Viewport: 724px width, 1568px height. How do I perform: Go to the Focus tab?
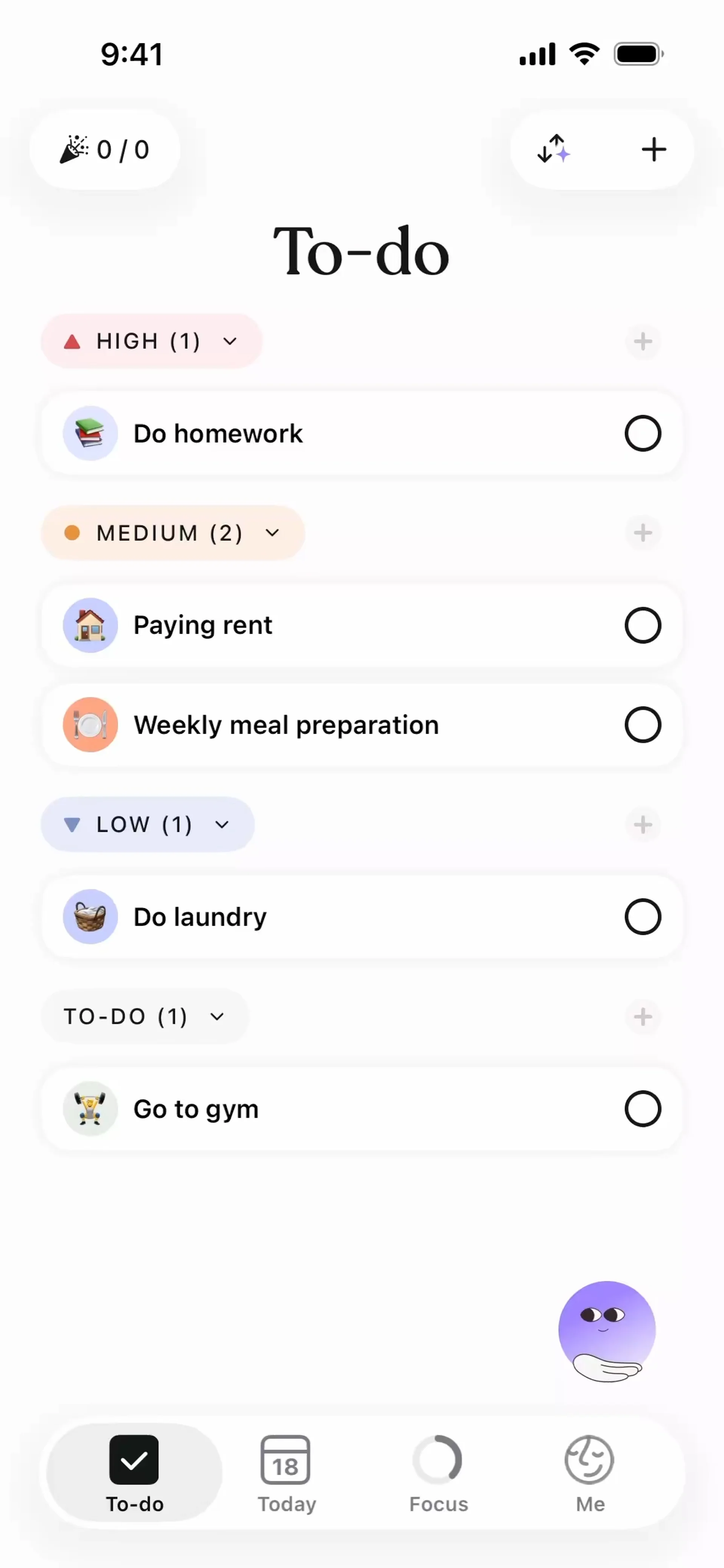point(439,1473)
